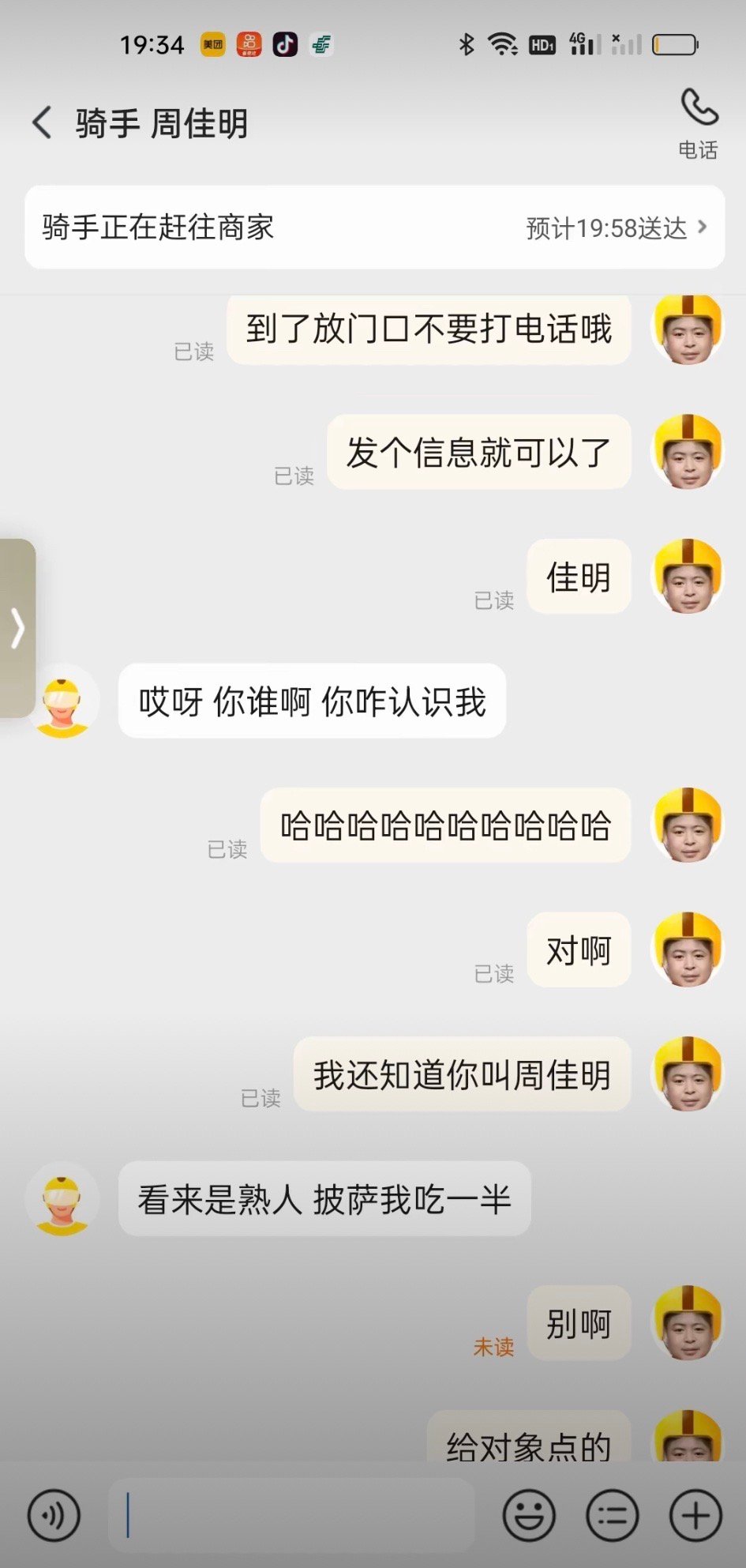Call rider via 电话 icon
Image resolution: width=746 pixels, height=1568 pixels.
(699, 122)
